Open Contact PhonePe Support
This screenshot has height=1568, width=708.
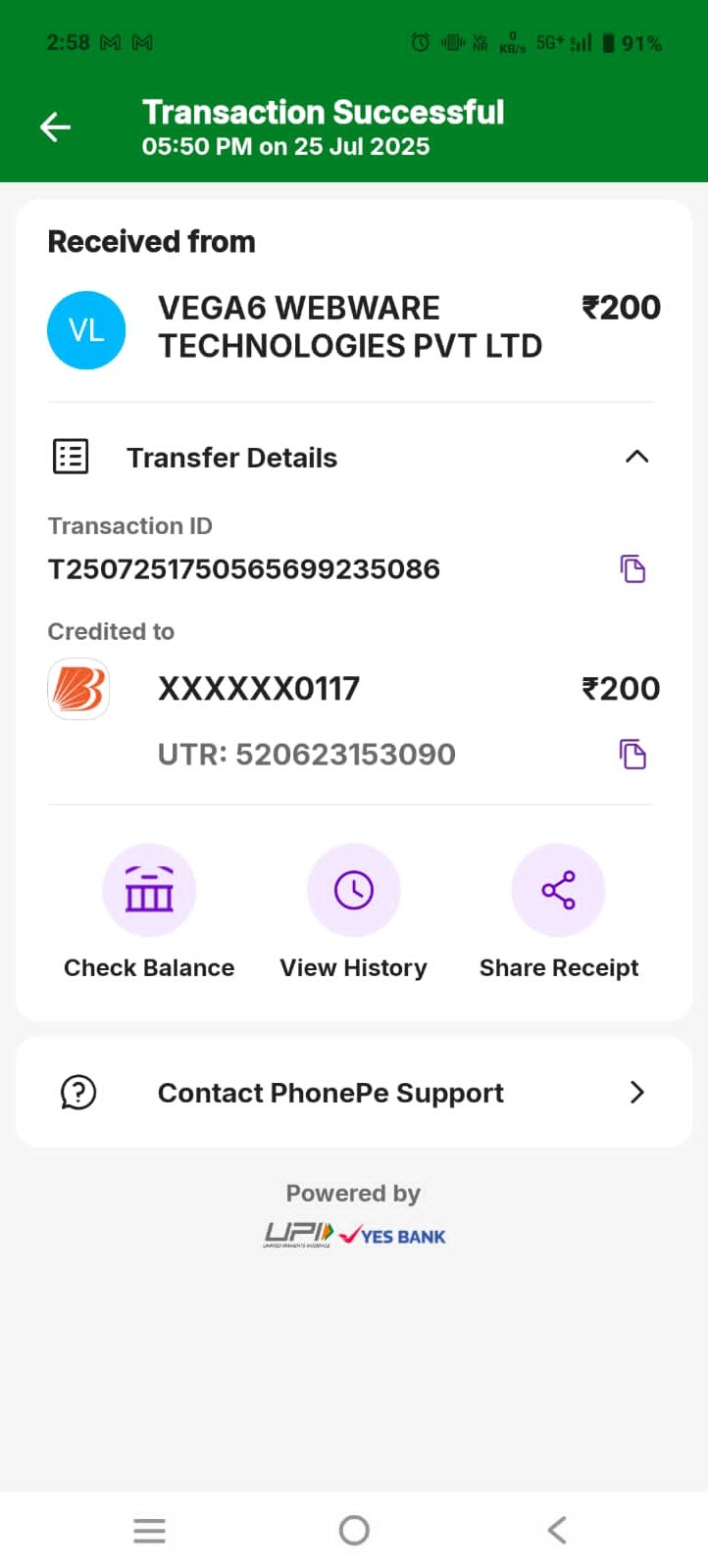pyautogui.click(x=353, y=1092)
